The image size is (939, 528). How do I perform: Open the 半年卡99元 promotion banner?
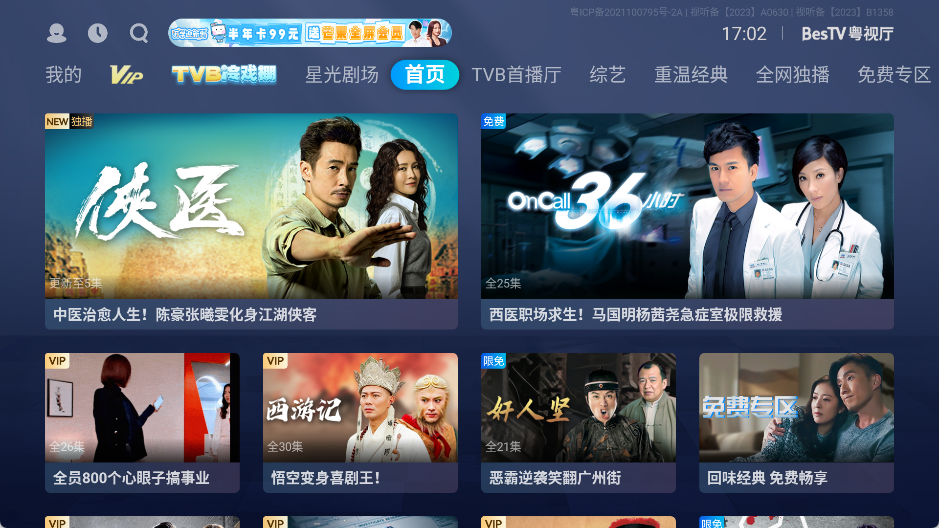coord(310,33)
